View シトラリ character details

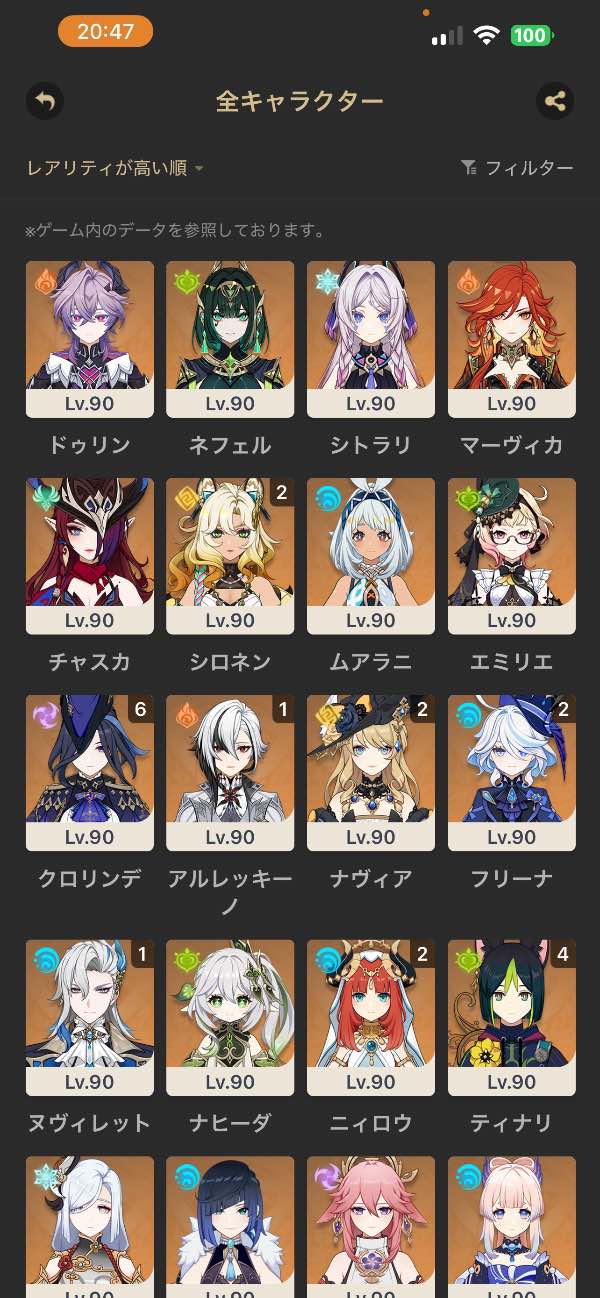[x=371, y=339]
